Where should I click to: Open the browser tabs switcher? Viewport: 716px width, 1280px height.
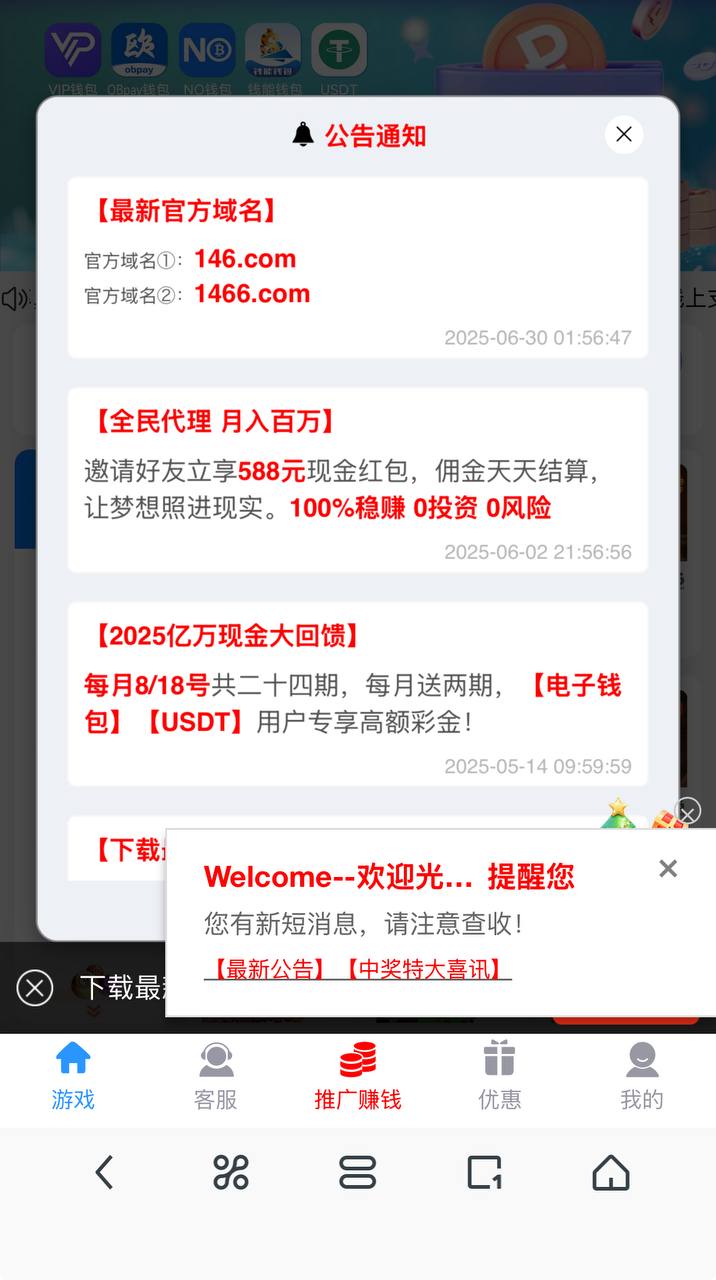[484, 1172]
